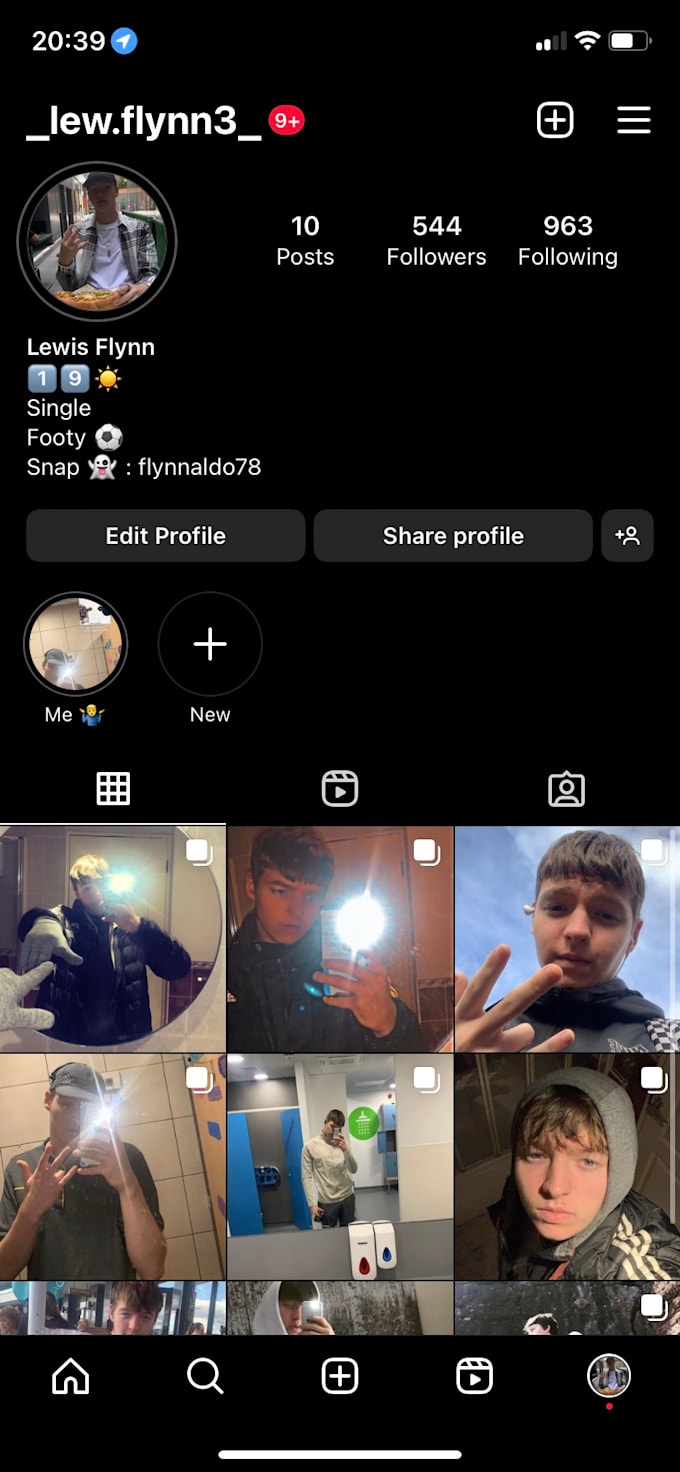Viewport: 680px width, 1472px height.
Task: Add a New story highlight
Action: click(210, 645)
